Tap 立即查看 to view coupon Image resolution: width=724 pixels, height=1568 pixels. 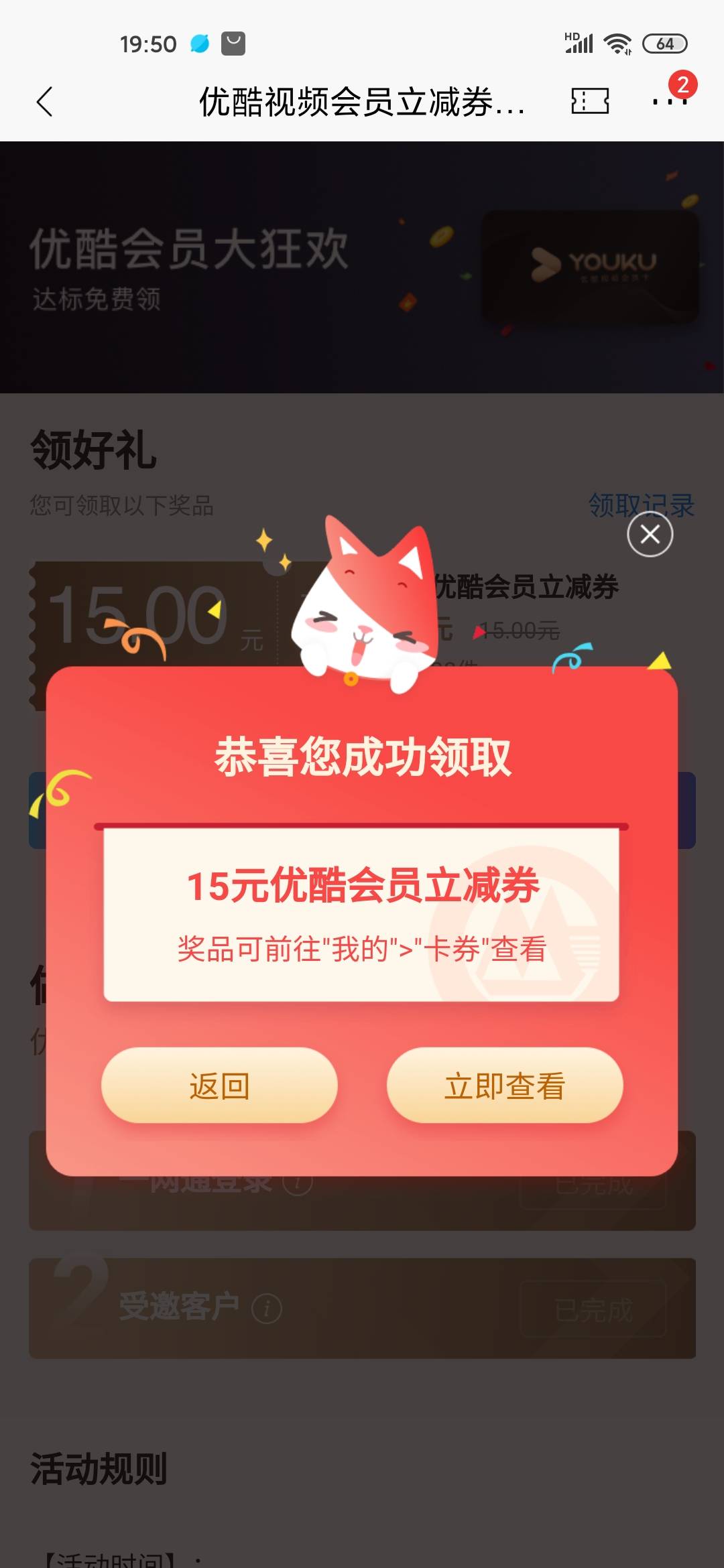(505, 1085)
